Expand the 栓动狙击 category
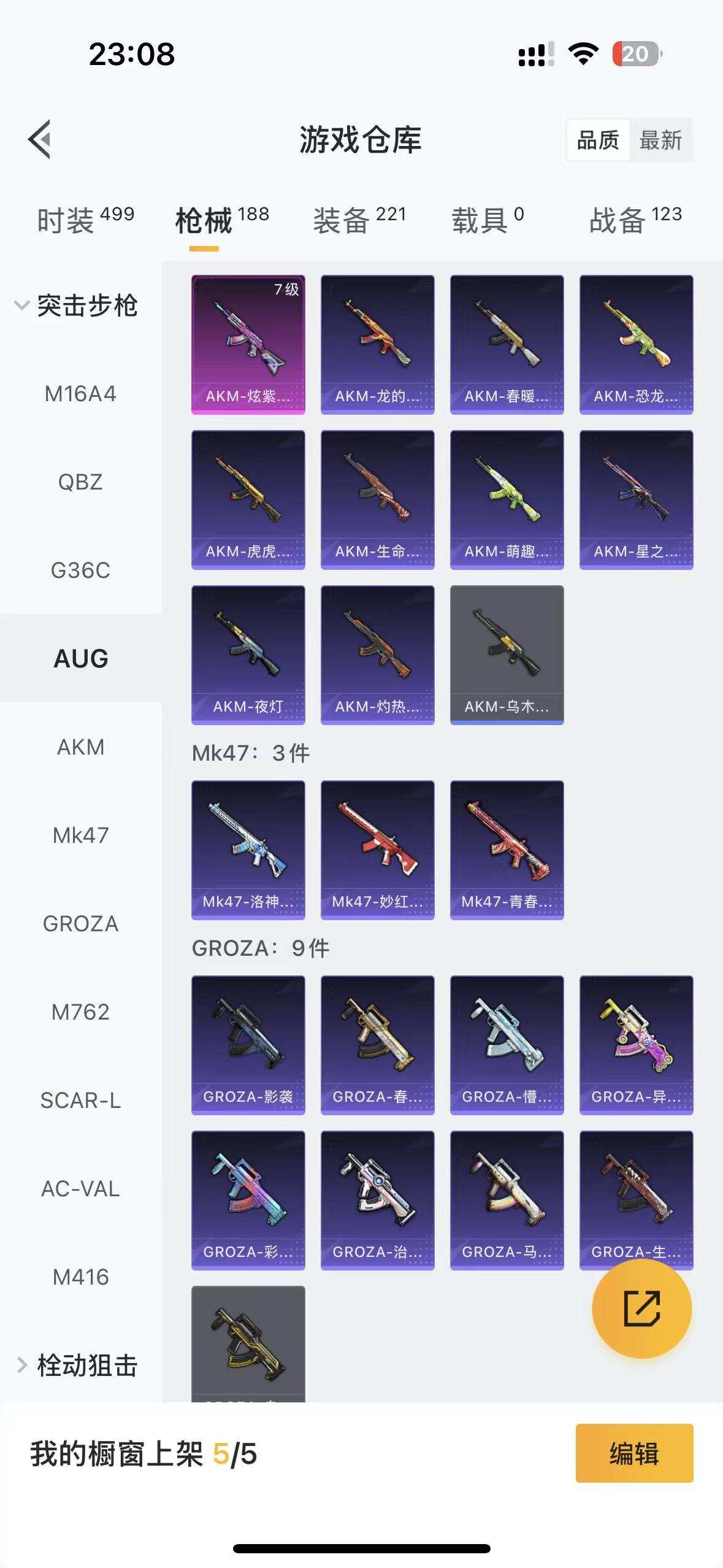Screen dimensions: 723x1568 (x=77, y=1366)
